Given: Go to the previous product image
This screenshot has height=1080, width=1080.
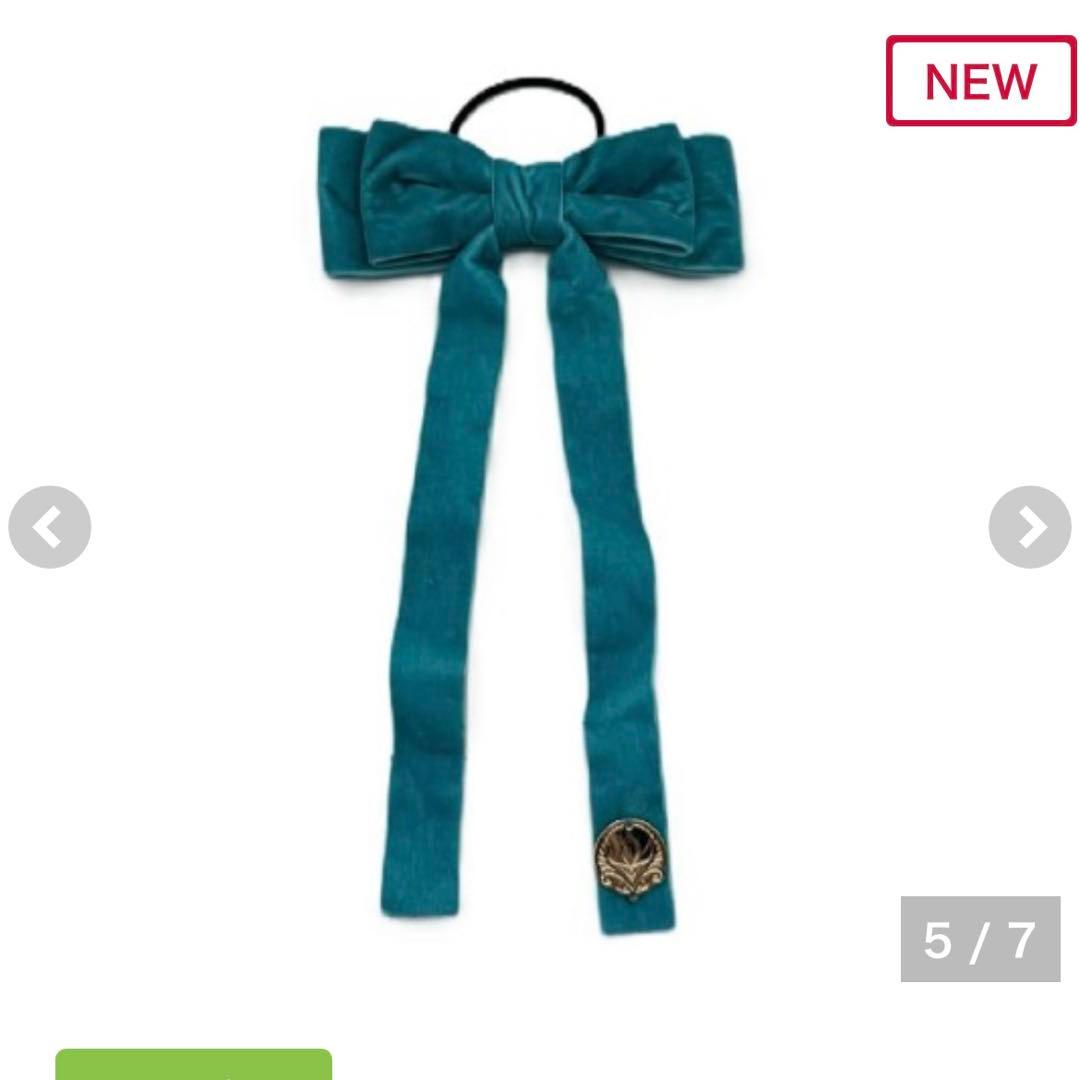Looking at the screenshot, I should click(50, 527).
